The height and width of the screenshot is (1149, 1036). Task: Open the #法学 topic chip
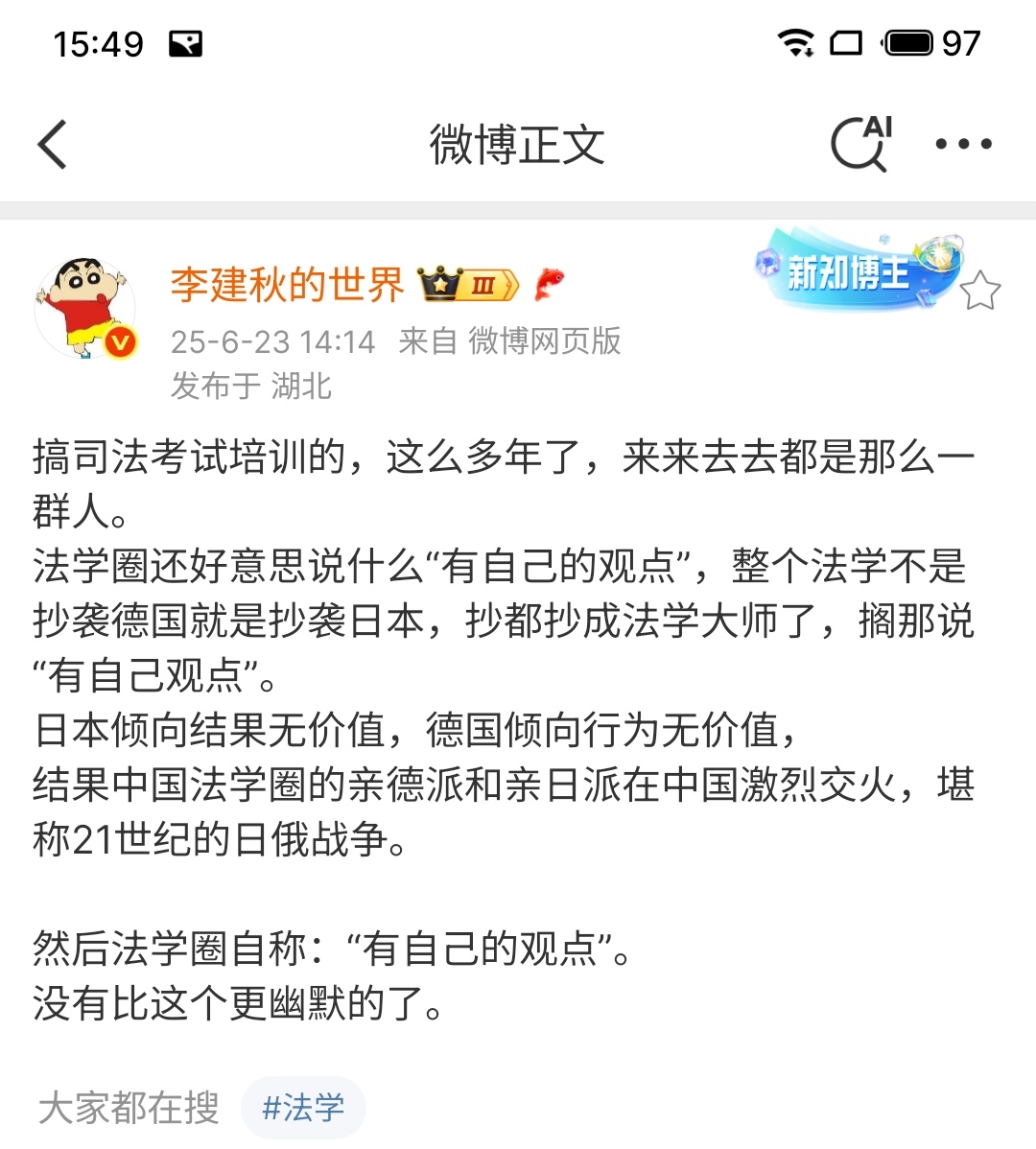point(303,1108)
